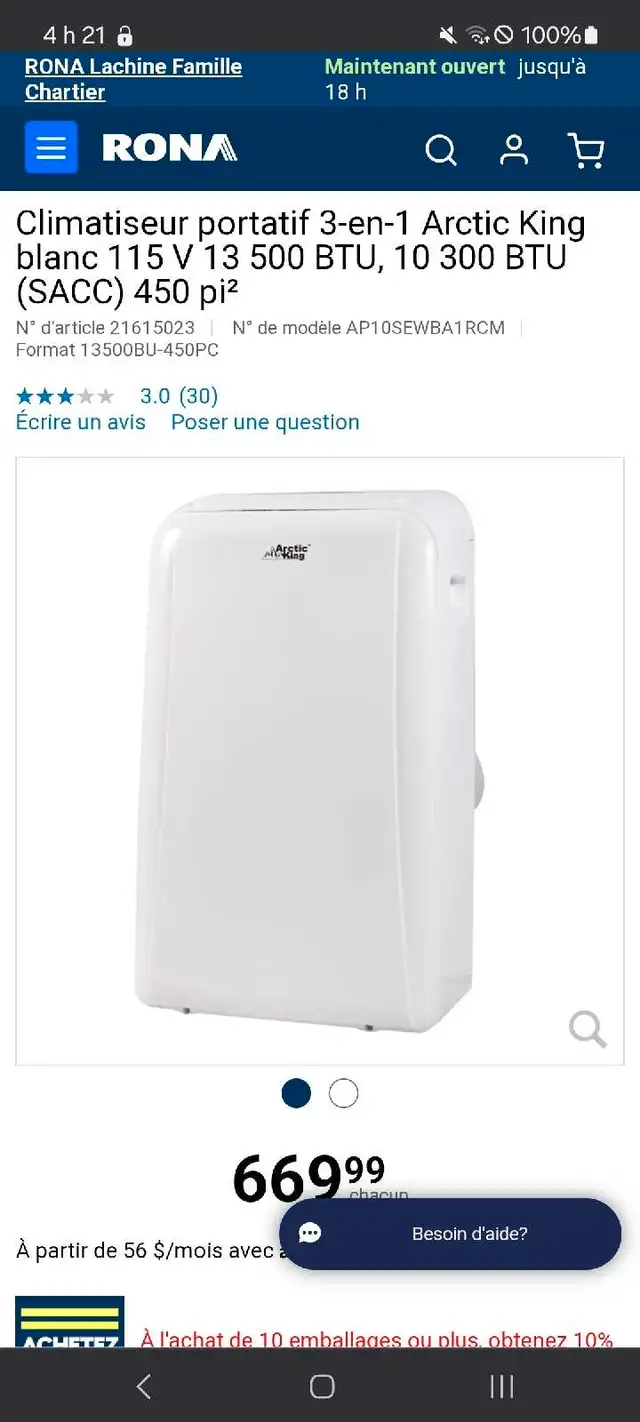Open the RONA Lachine Famille Chartier store link
Image resolution: width=640 pixels, height=1422 pixels.
pos(133,79)
